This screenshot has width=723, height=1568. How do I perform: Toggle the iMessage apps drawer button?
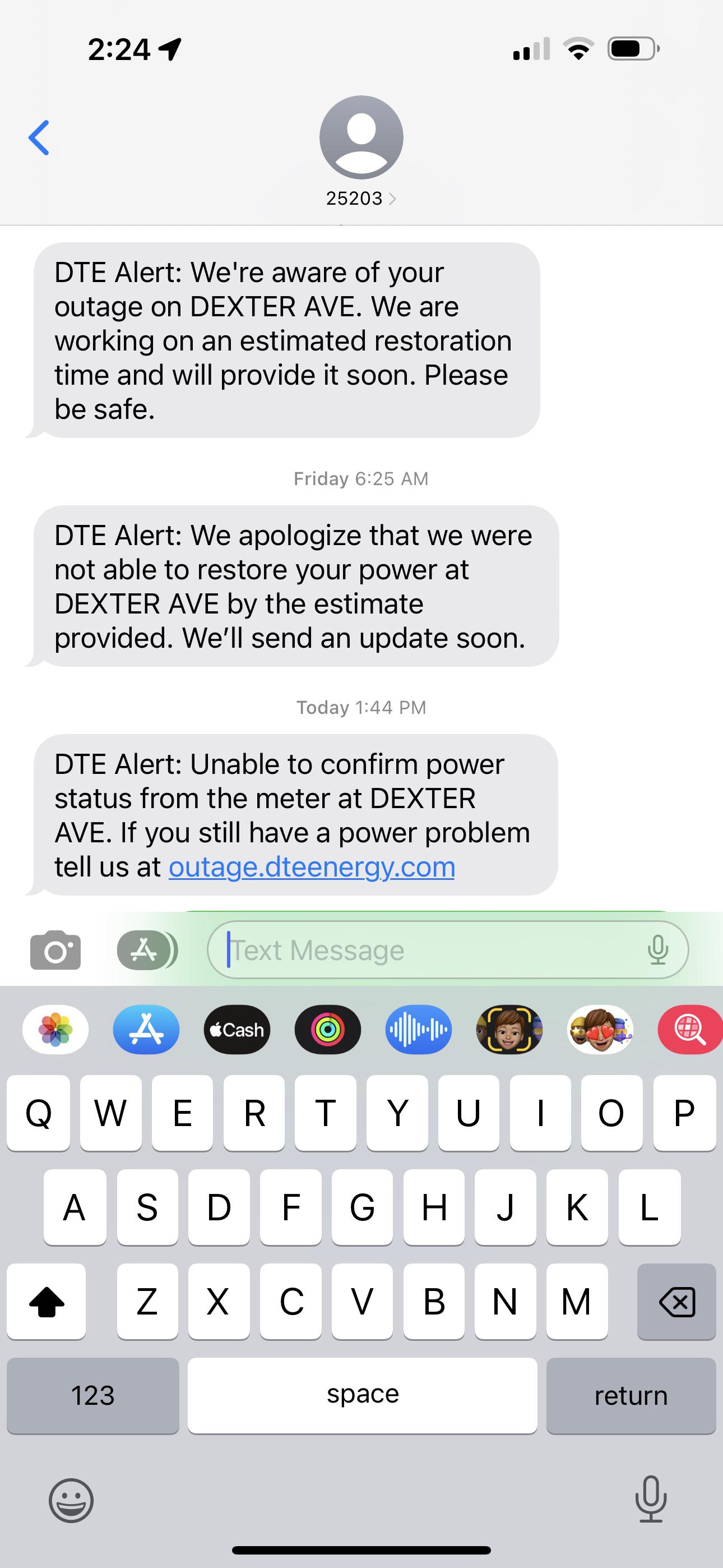point(146,950)
